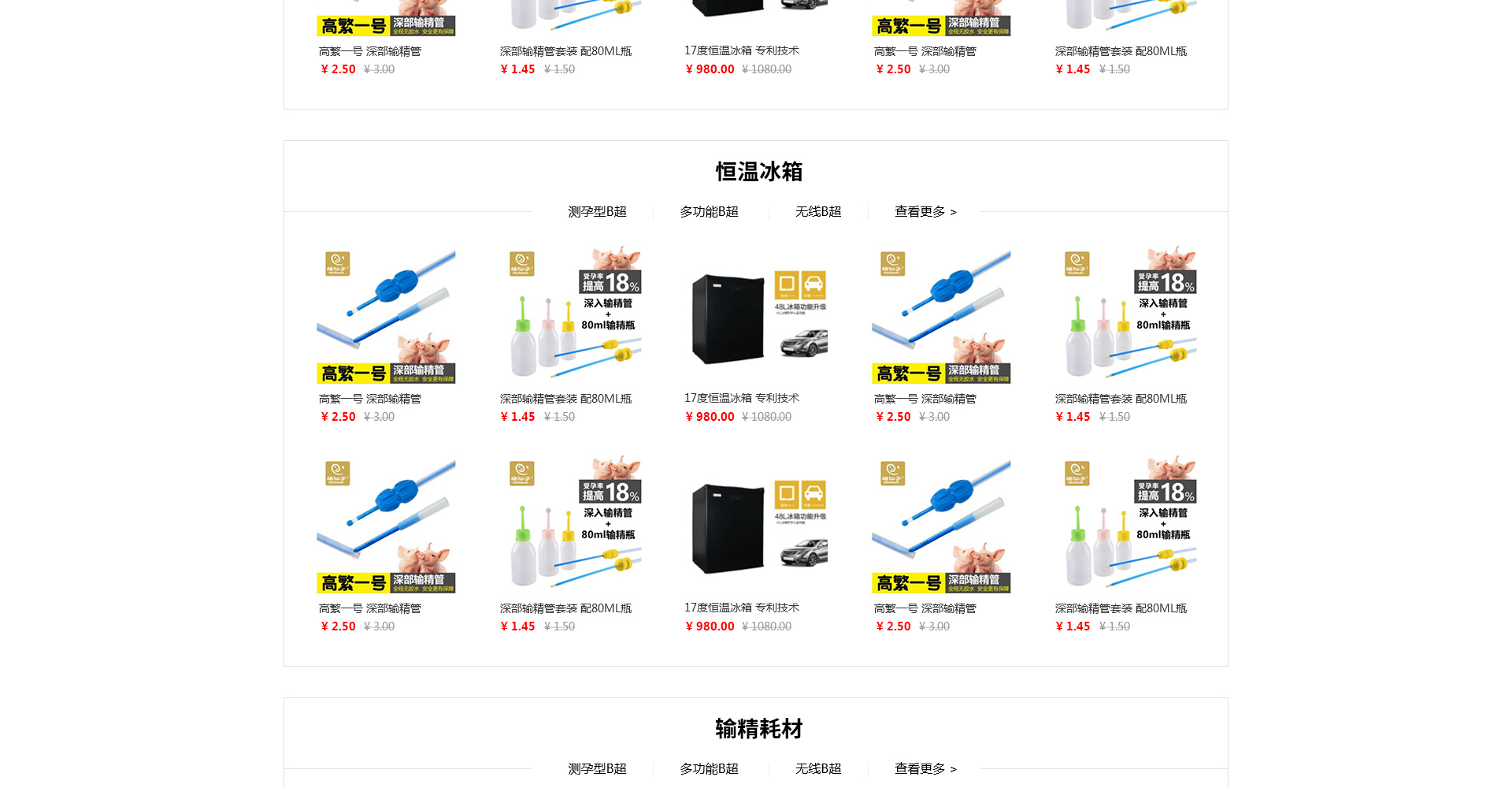Tap 查看更多 in the 输精耗材 section
This screenshot has width=1512, height=788.
click(925, 769)
